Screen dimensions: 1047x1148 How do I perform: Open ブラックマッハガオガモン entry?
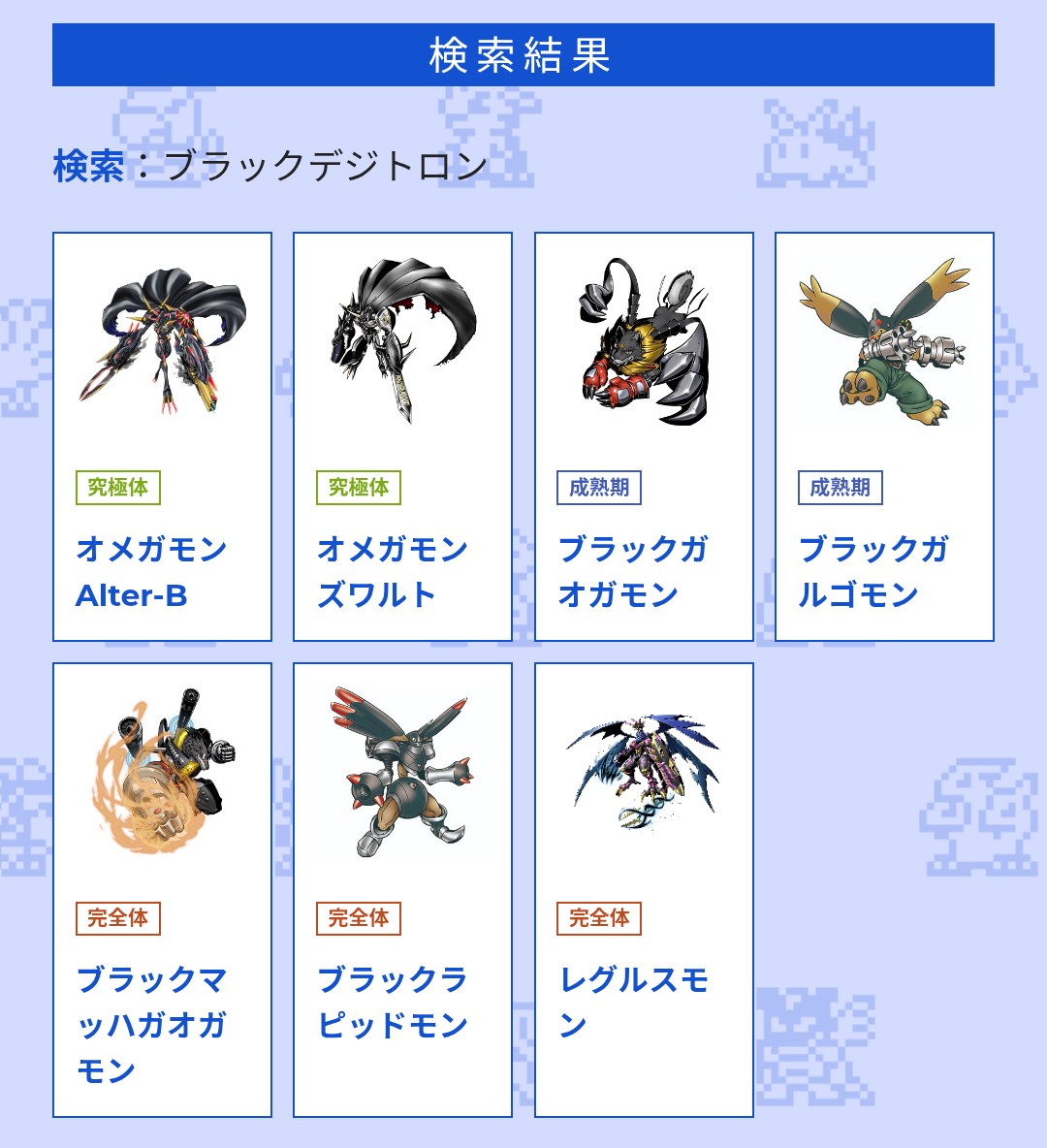coord(162,889)
